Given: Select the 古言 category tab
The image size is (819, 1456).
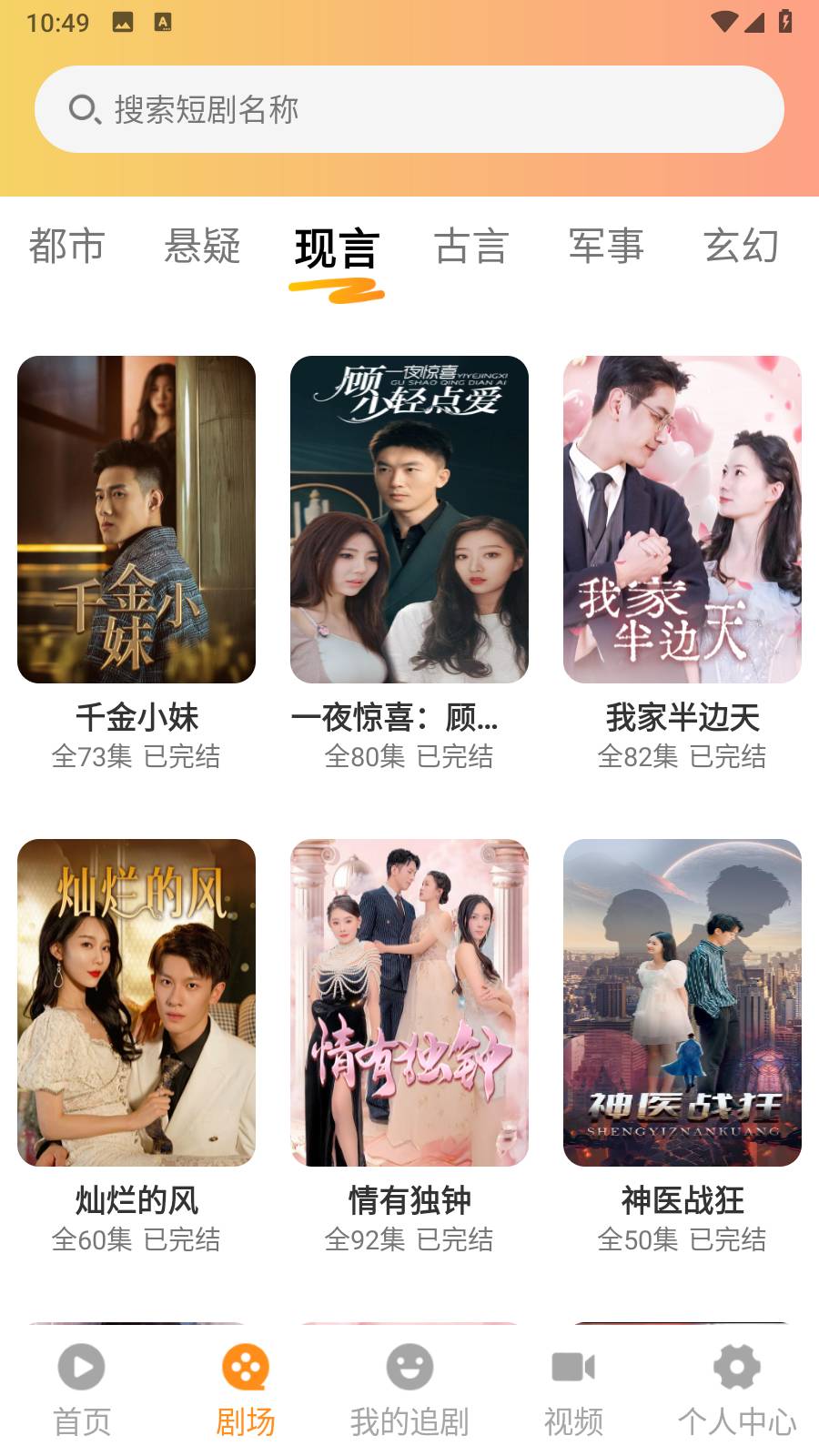Looking at the screenshot, I should [x=472, y=248].
